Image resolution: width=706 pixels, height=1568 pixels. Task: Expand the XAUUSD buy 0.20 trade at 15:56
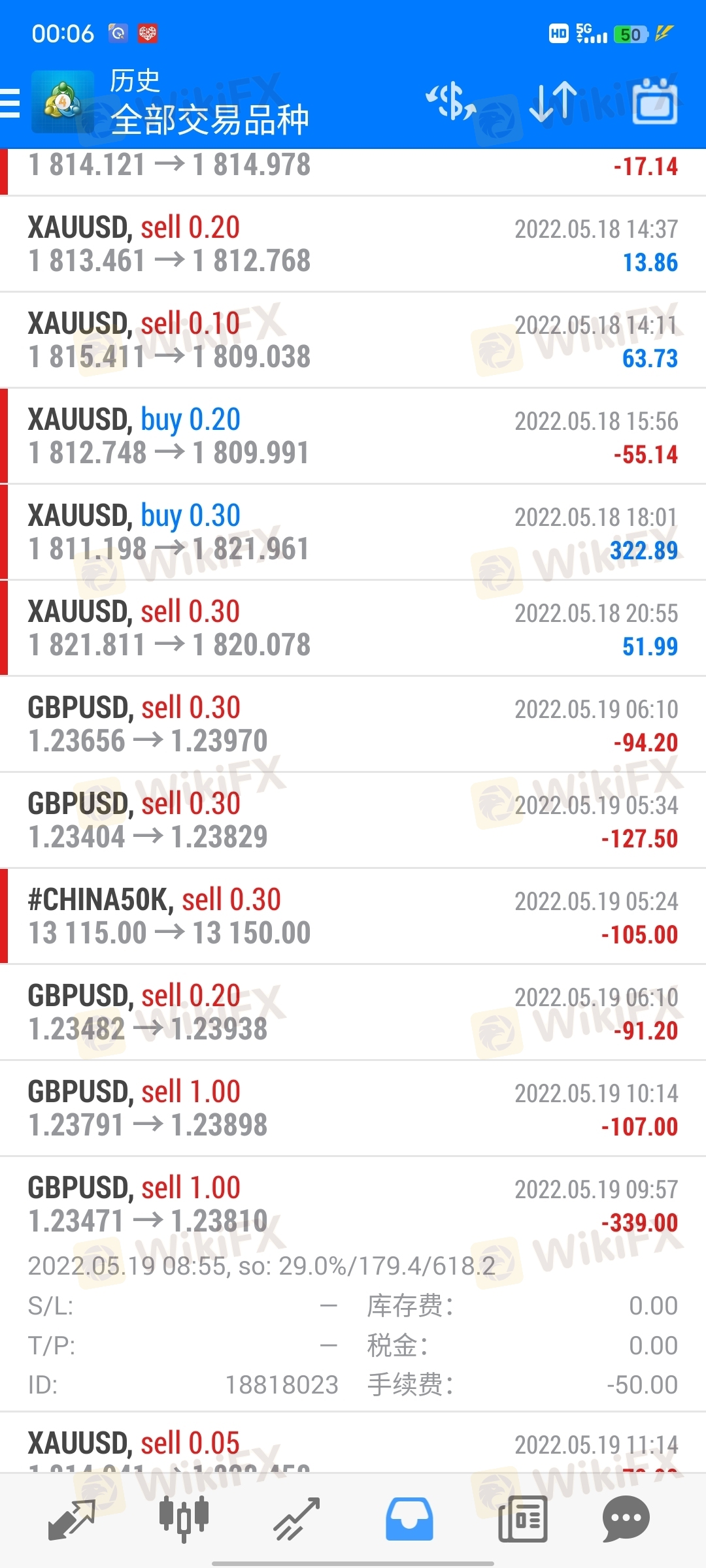pos(353,436)
